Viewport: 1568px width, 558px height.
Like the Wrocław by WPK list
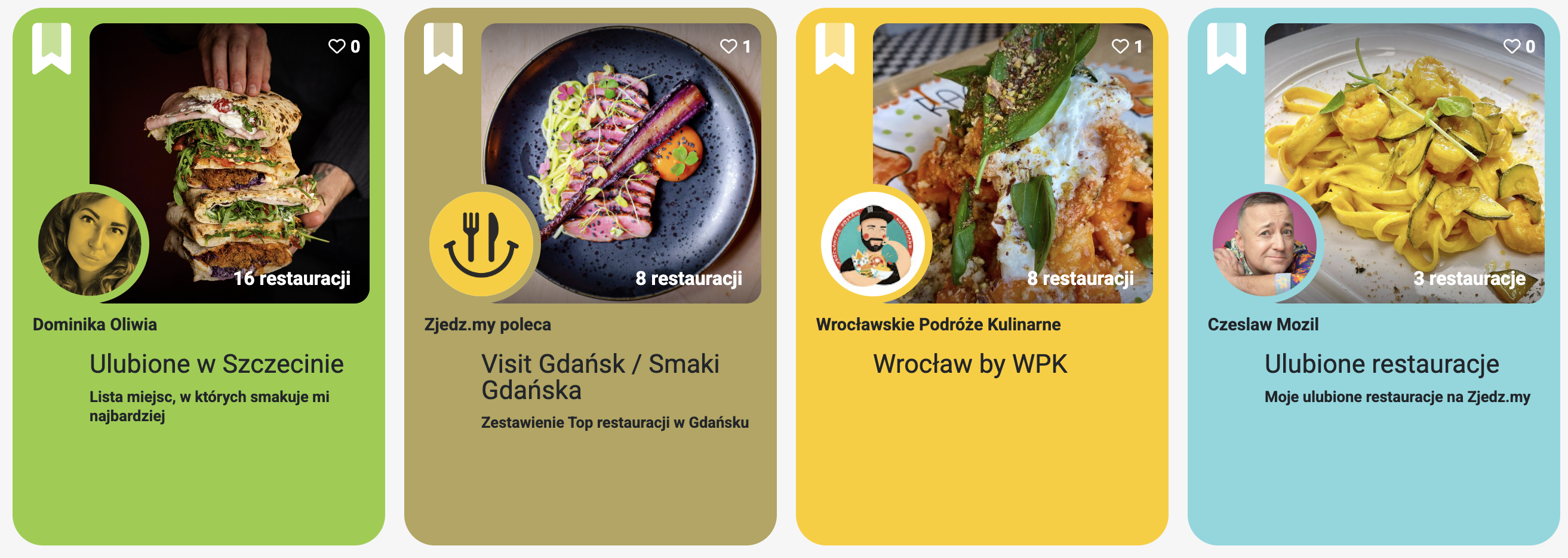pyautogui.click(x=1120, y=46)
